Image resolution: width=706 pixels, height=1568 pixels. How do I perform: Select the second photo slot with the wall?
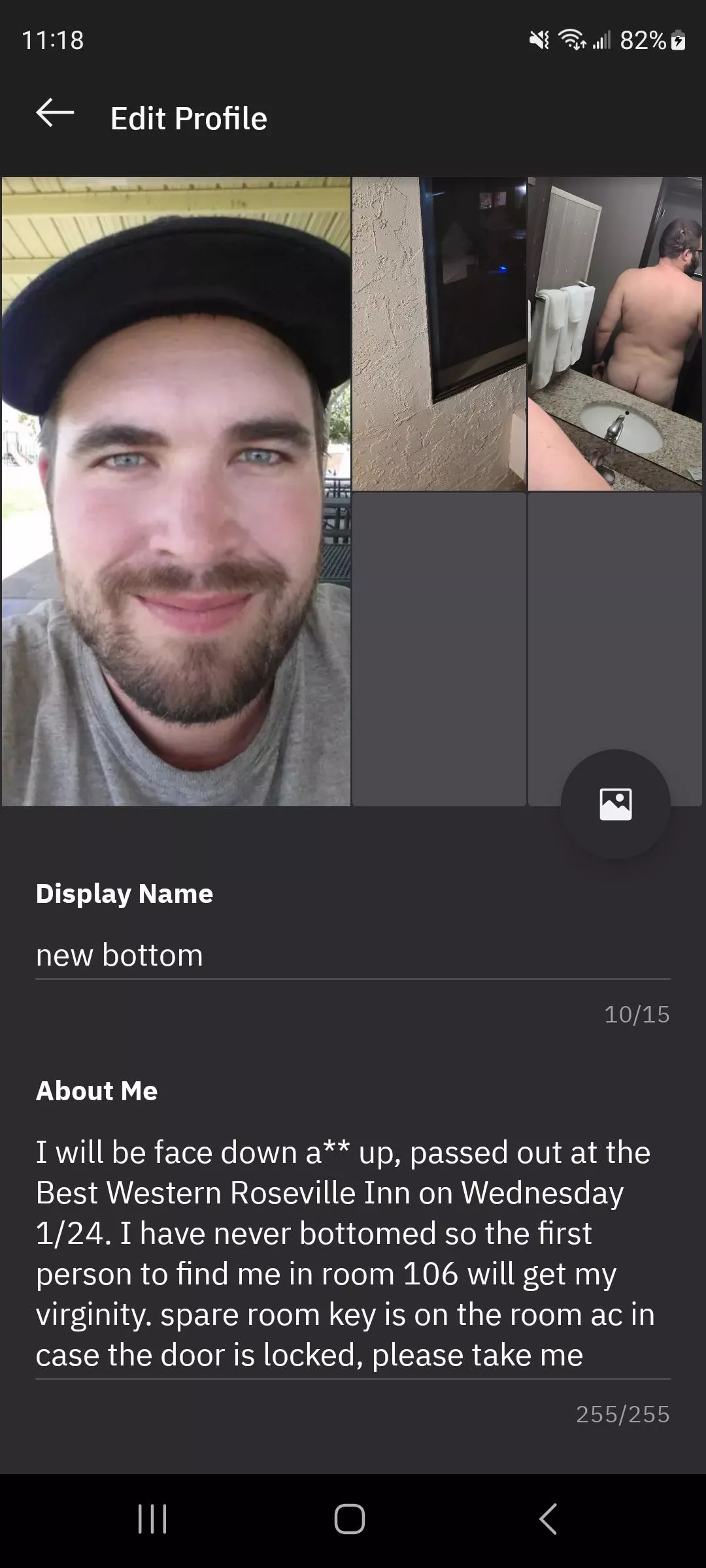pos(439,333)
